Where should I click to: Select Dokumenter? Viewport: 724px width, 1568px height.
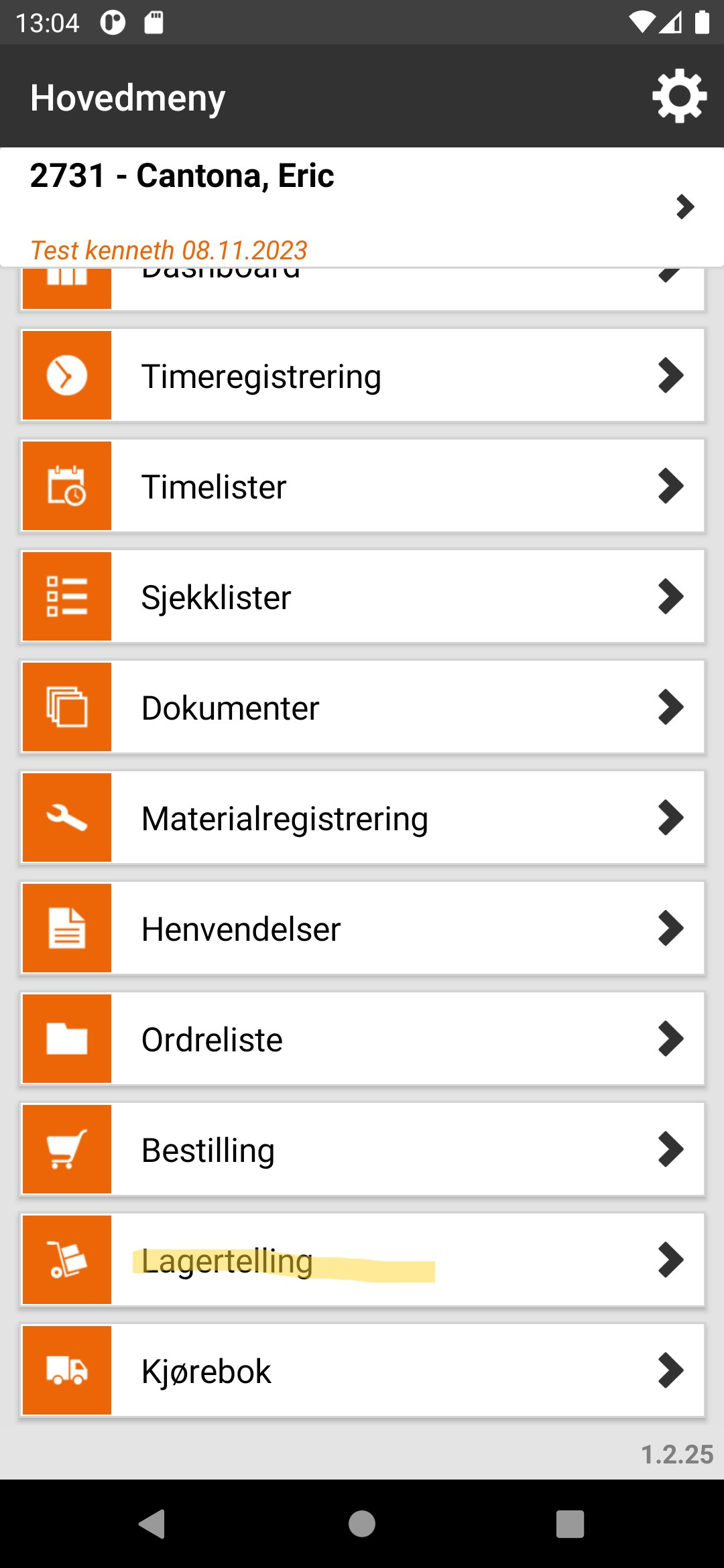pos(363,707)
